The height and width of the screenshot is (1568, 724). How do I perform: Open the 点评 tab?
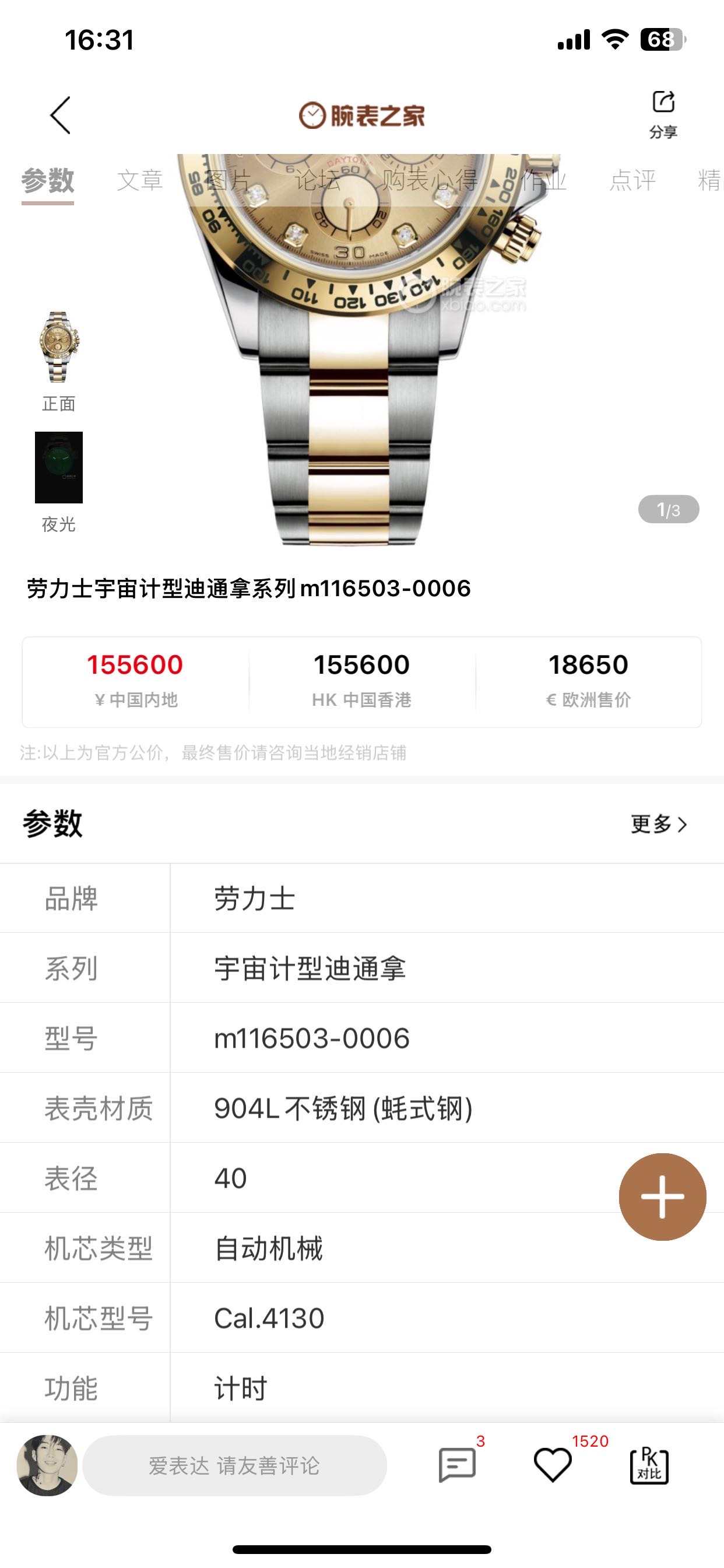(632, 180)
